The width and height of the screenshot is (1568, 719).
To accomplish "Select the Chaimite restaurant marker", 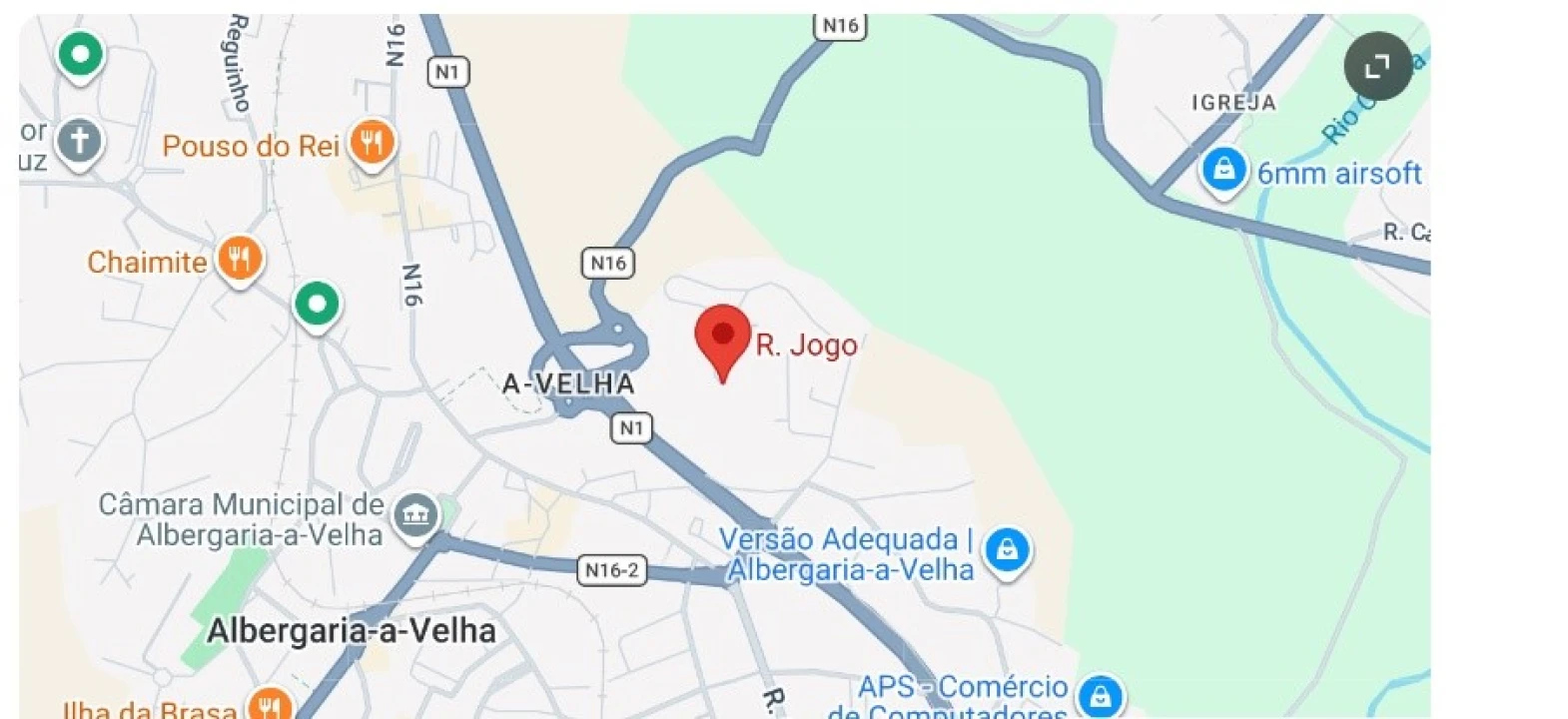I will pyautogui.click(x=239, y=261).
